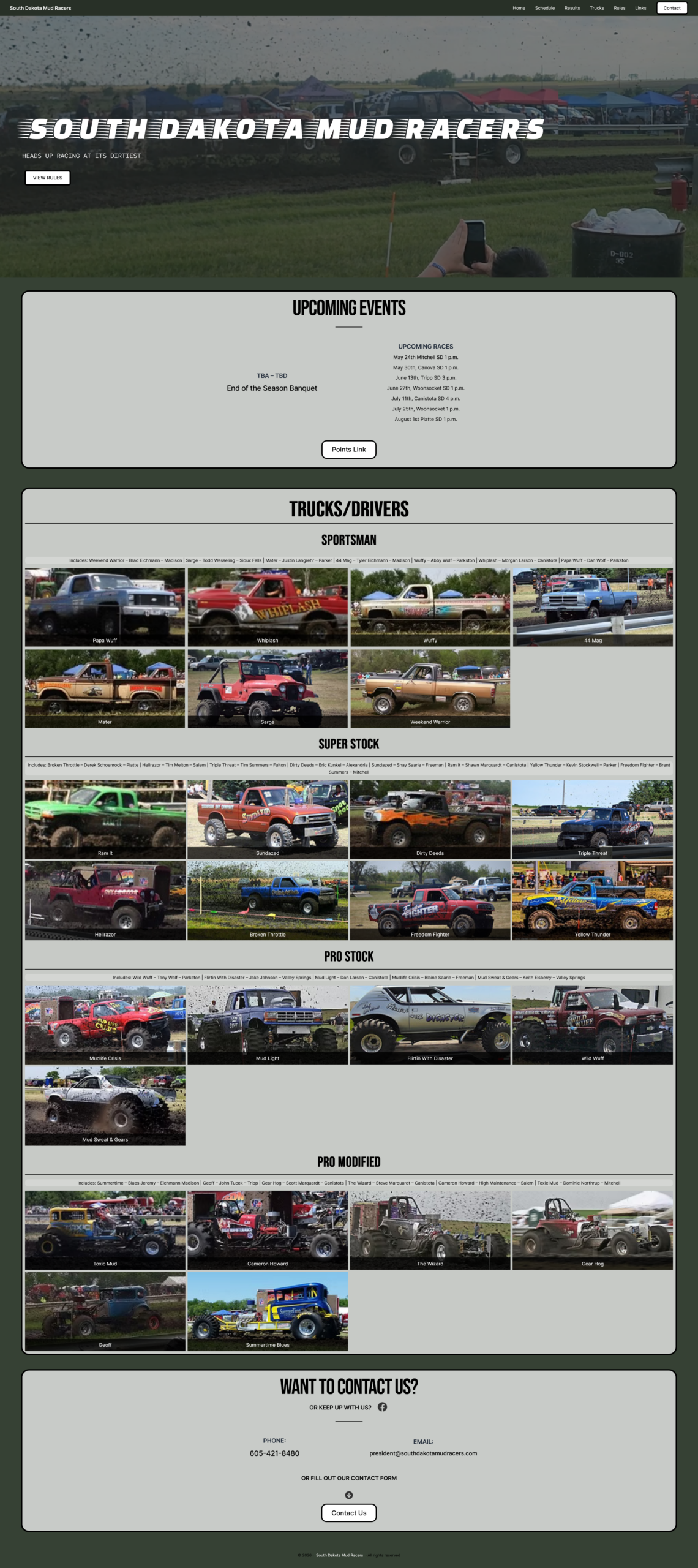Screen dimensions: 698x1568
Task: Tap the View Rules button
Action: point(48,178)
